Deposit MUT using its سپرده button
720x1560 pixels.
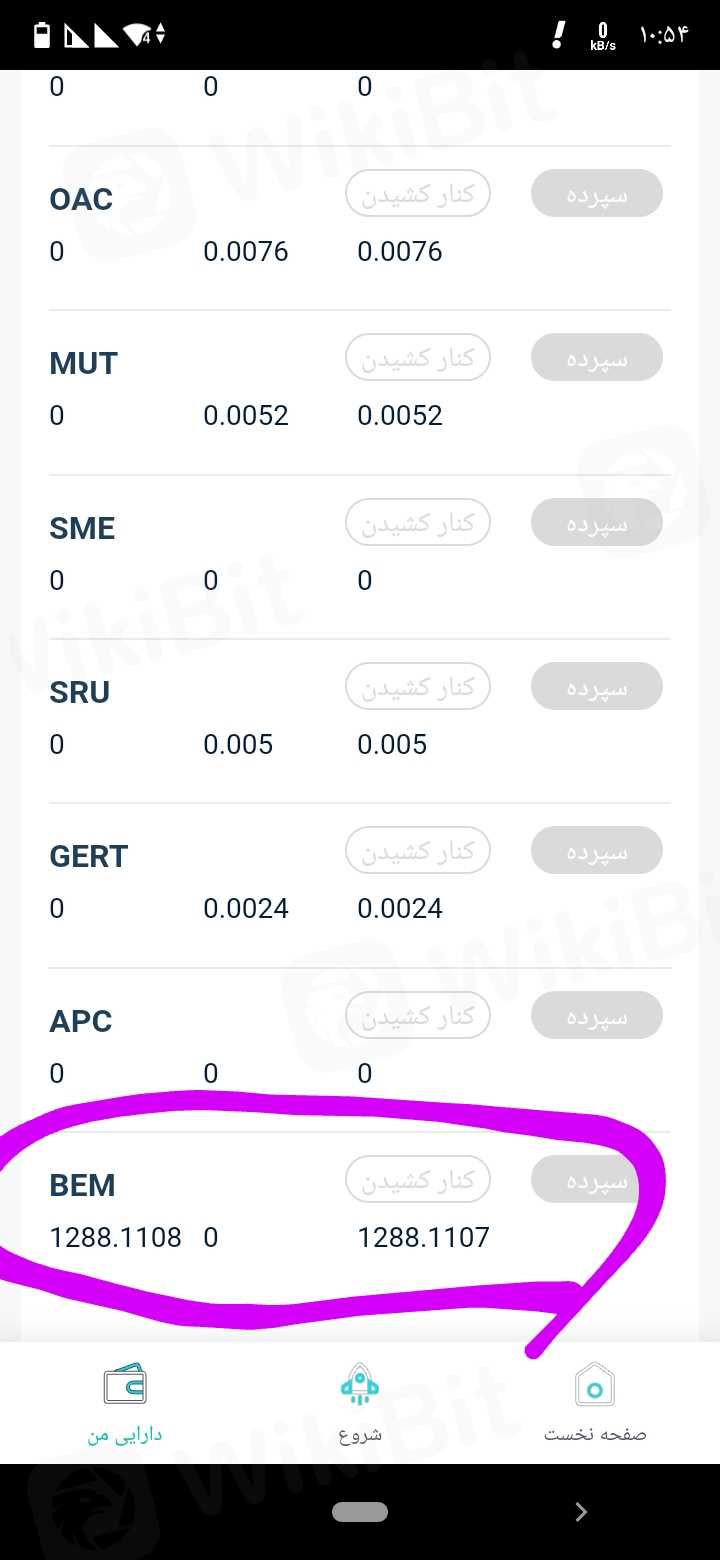click(596, 358)
